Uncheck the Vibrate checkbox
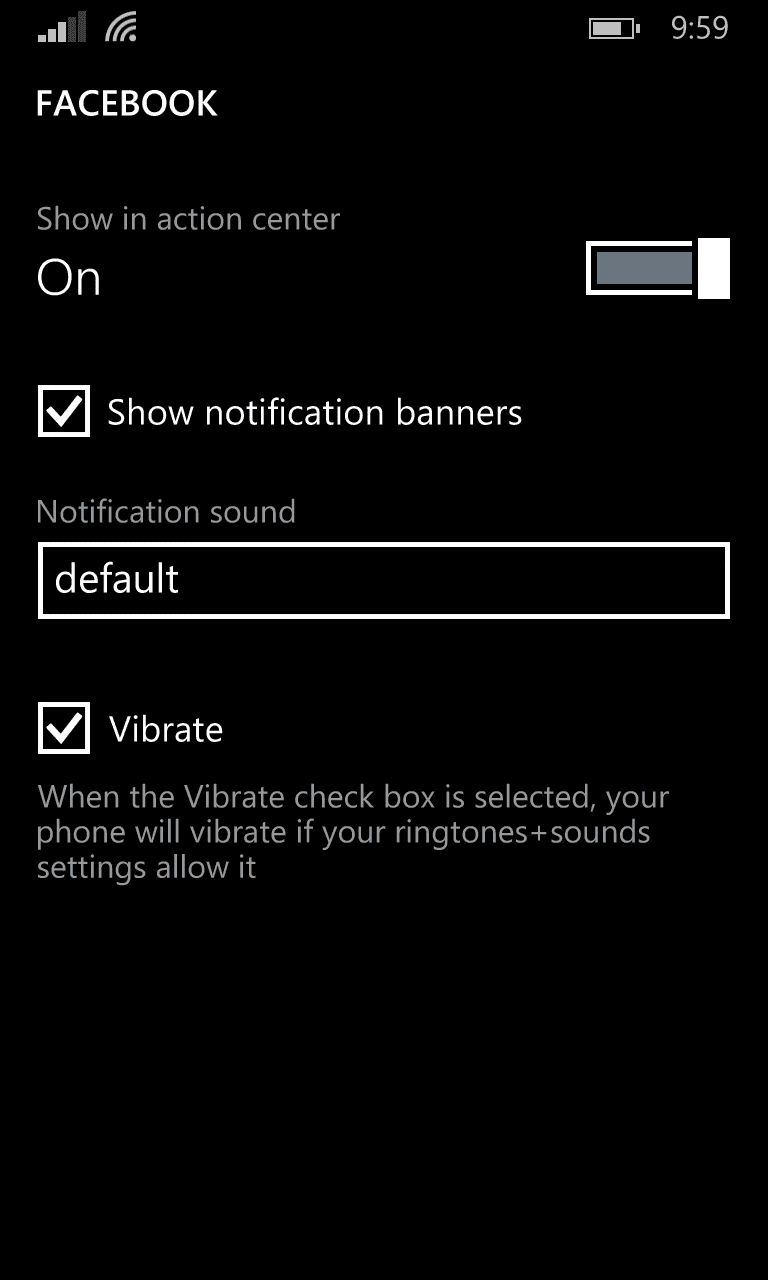Screen dimensions: 768x1280 pos(64,728)
